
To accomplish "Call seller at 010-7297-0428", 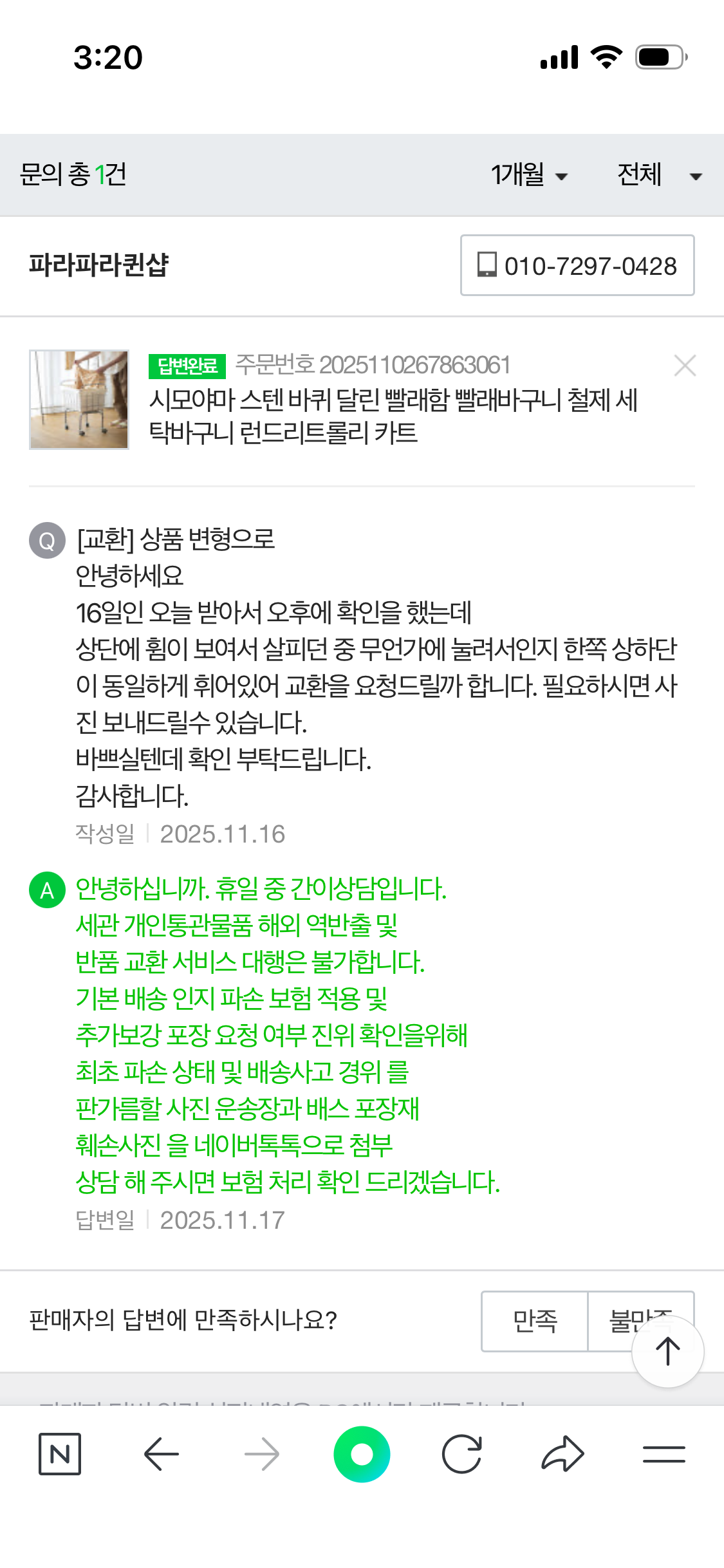I will point(577,265).
